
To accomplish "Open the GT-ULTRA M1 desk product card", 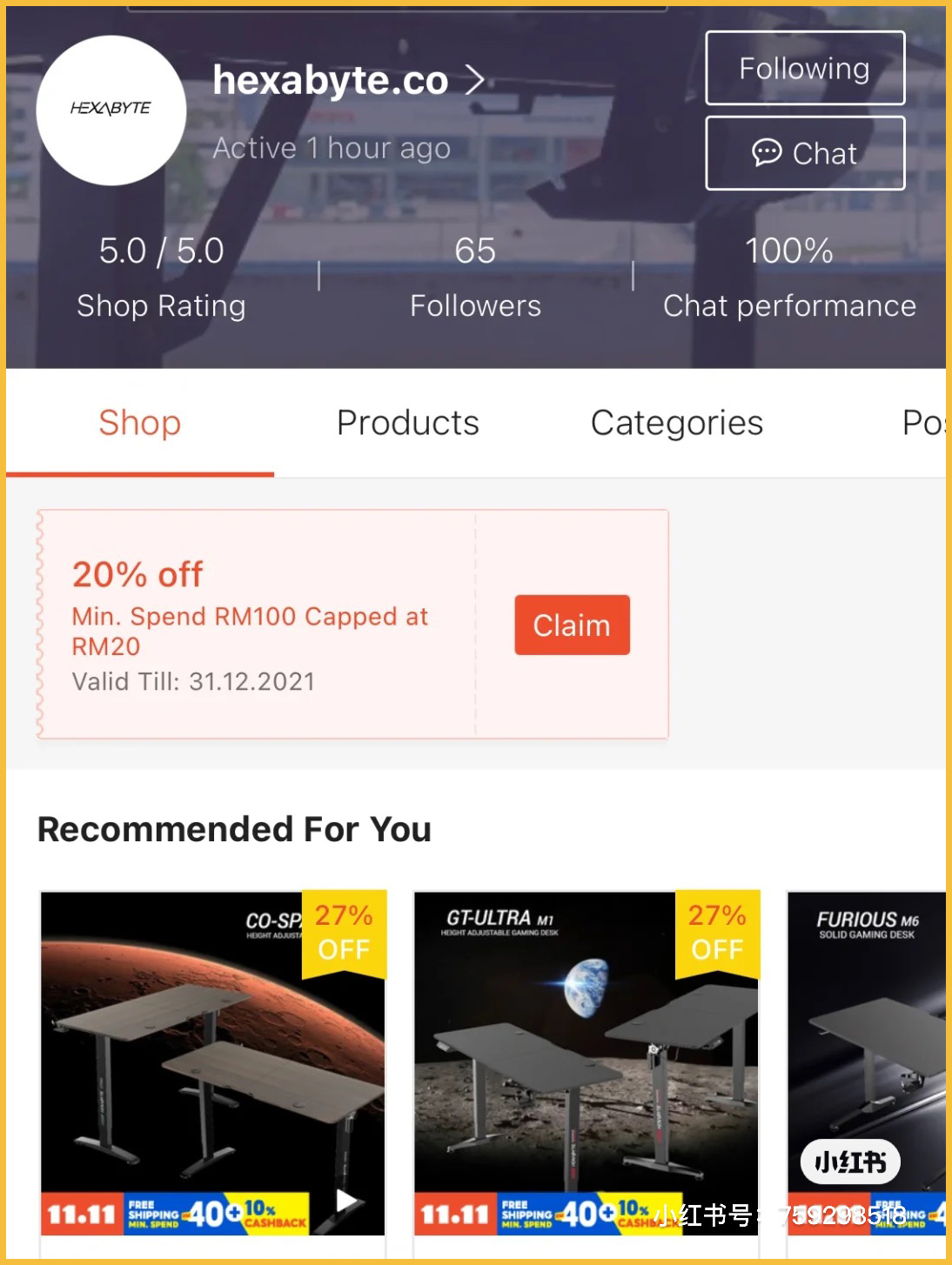I will pos(586,1063).
